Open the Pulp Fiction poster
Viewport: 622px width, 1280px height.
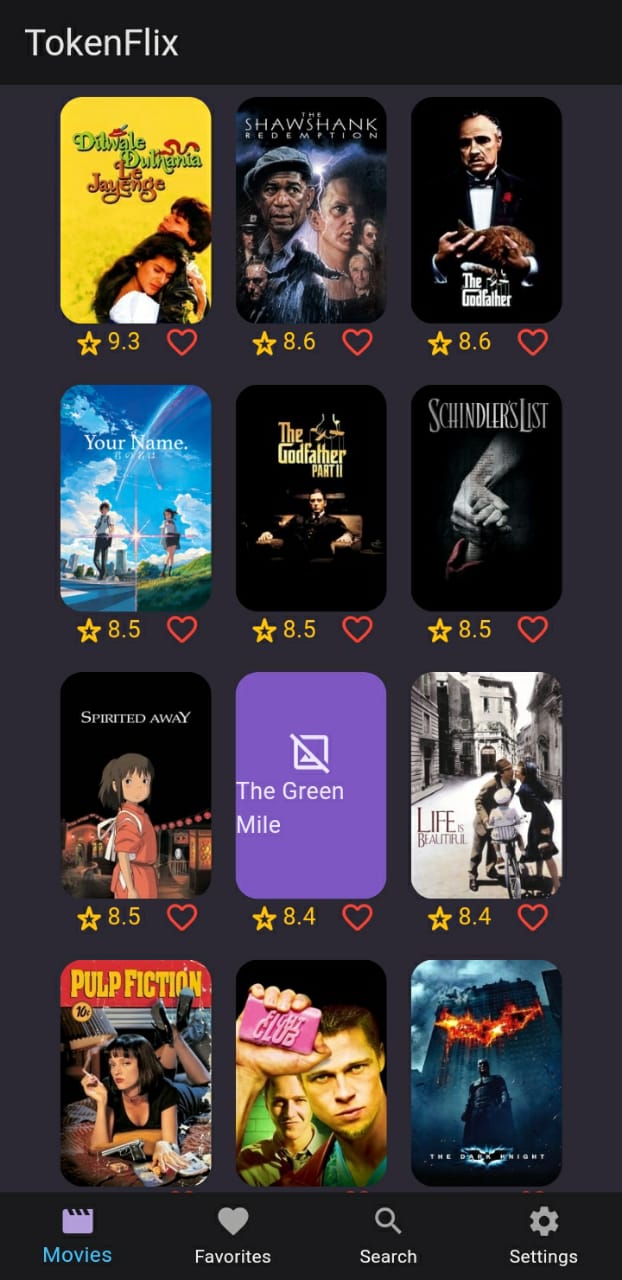pyautogui.click(x=136, y=1073)
